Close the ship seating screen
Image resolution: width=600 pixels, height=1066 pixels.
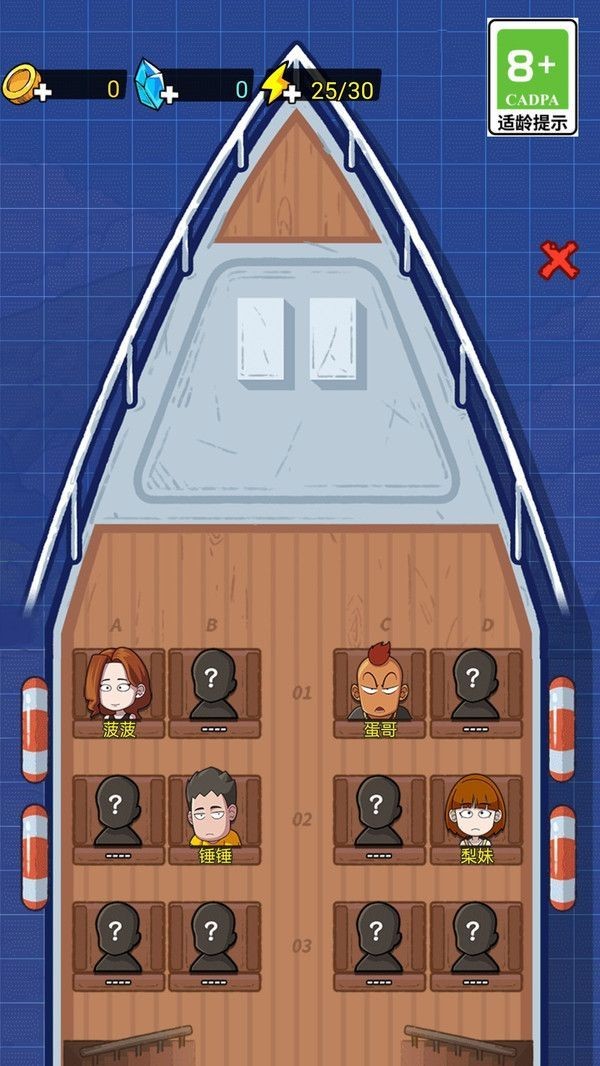(559, 260)
